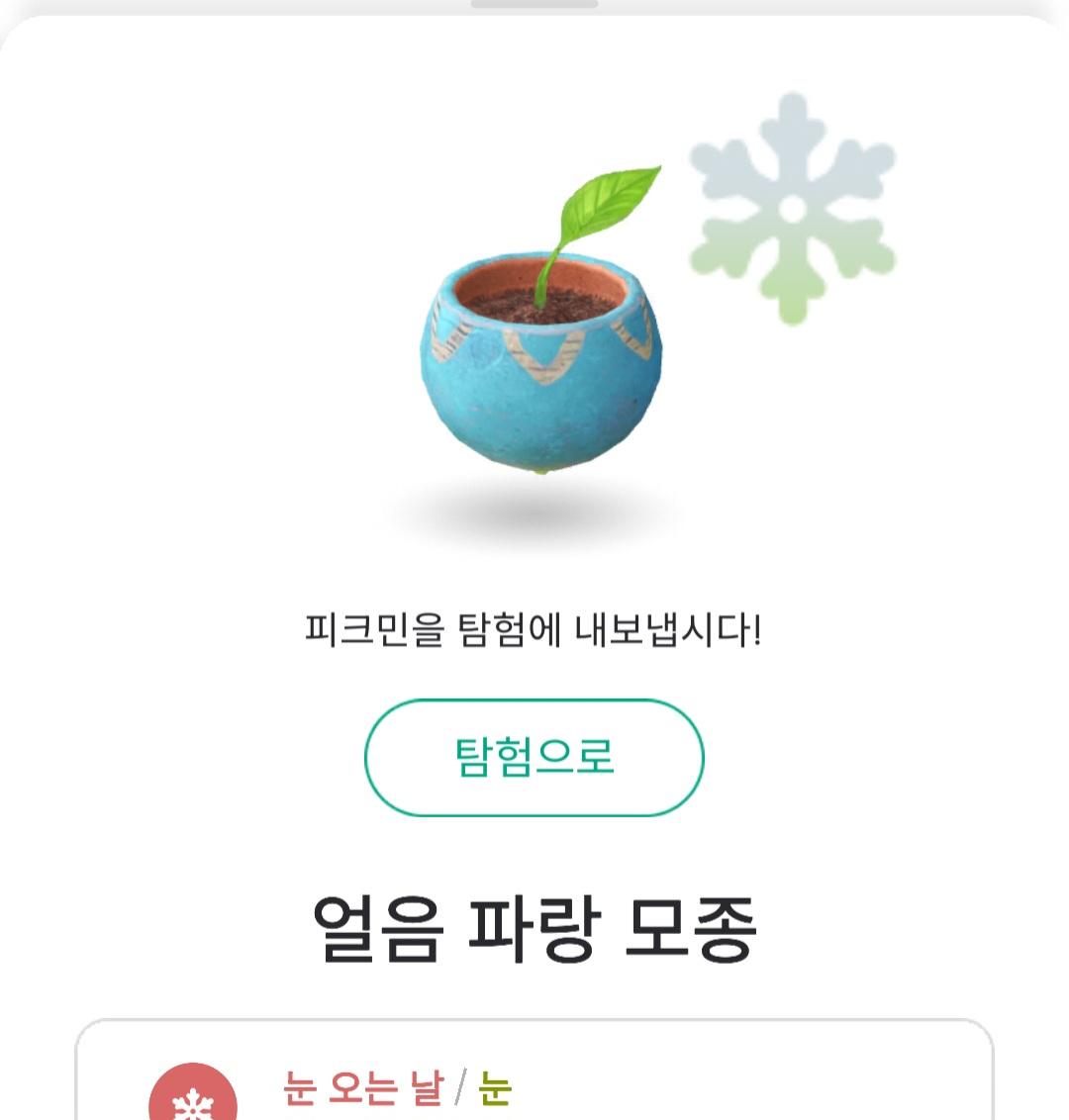The height and width of the screenshot is (1120, 1069).
Task: Tap the 탐험으로 button
Action: (x=534, y=758)
